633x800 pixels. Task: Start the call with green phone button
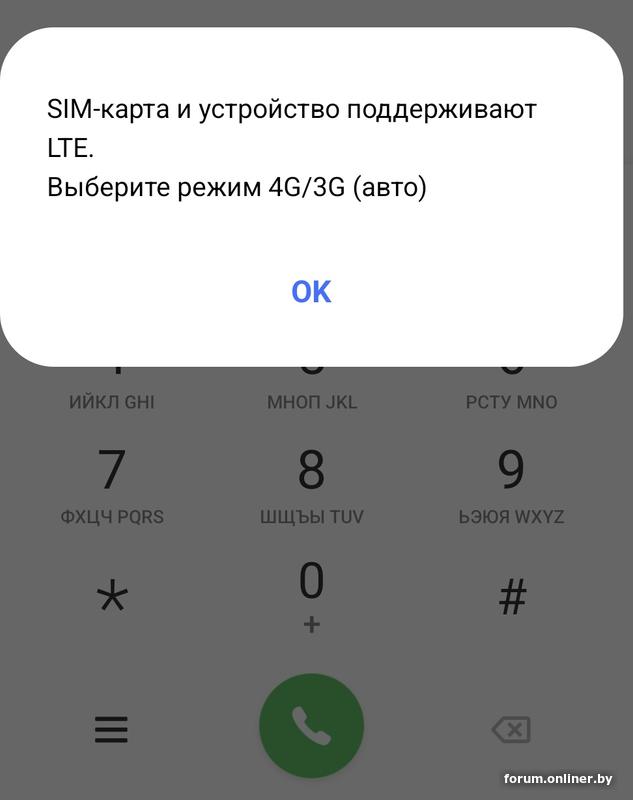pos(311,727)
